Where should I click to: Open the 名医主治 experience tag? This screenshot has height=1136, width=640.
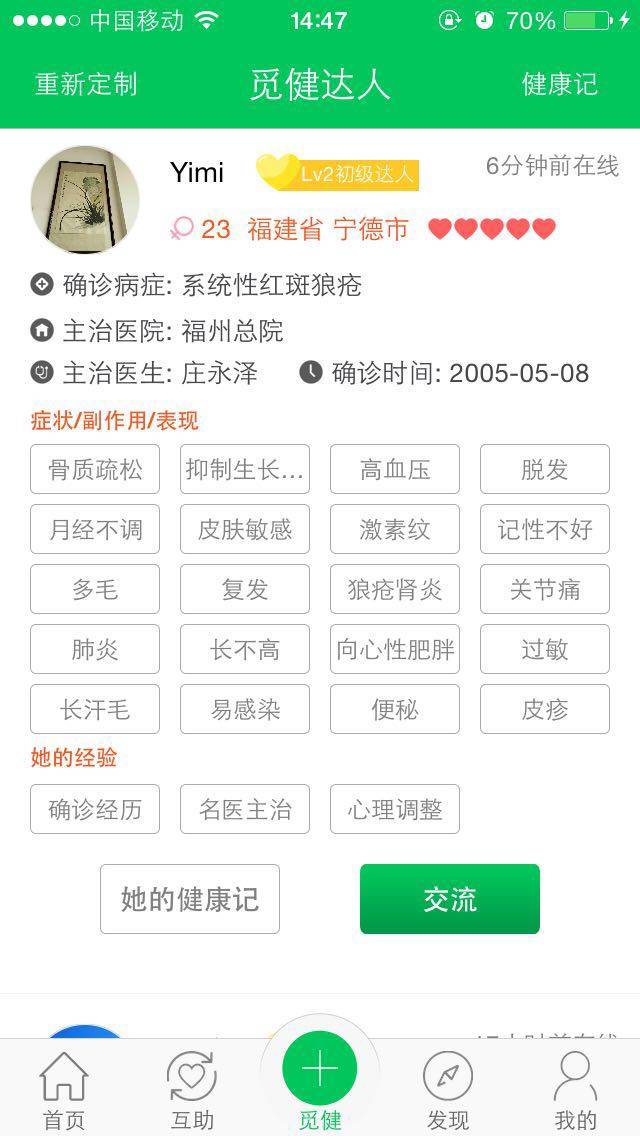(245, 809)
